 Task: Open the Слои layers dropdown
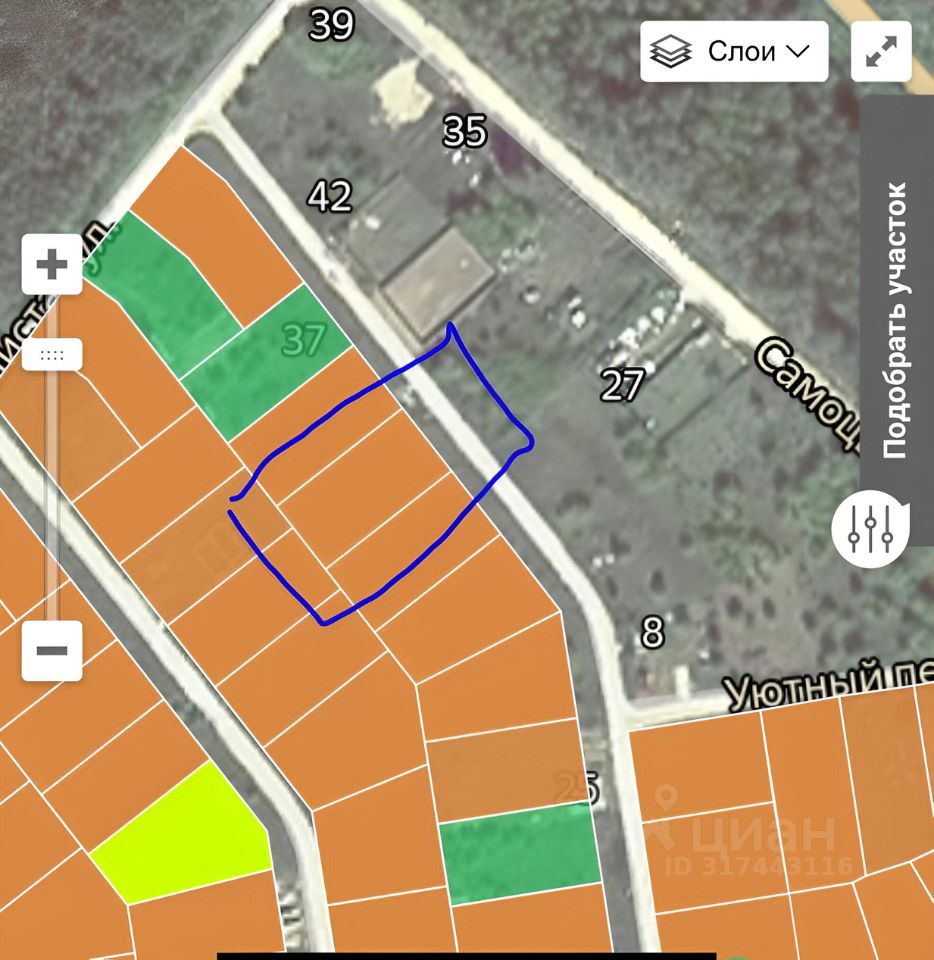[734, 51]
